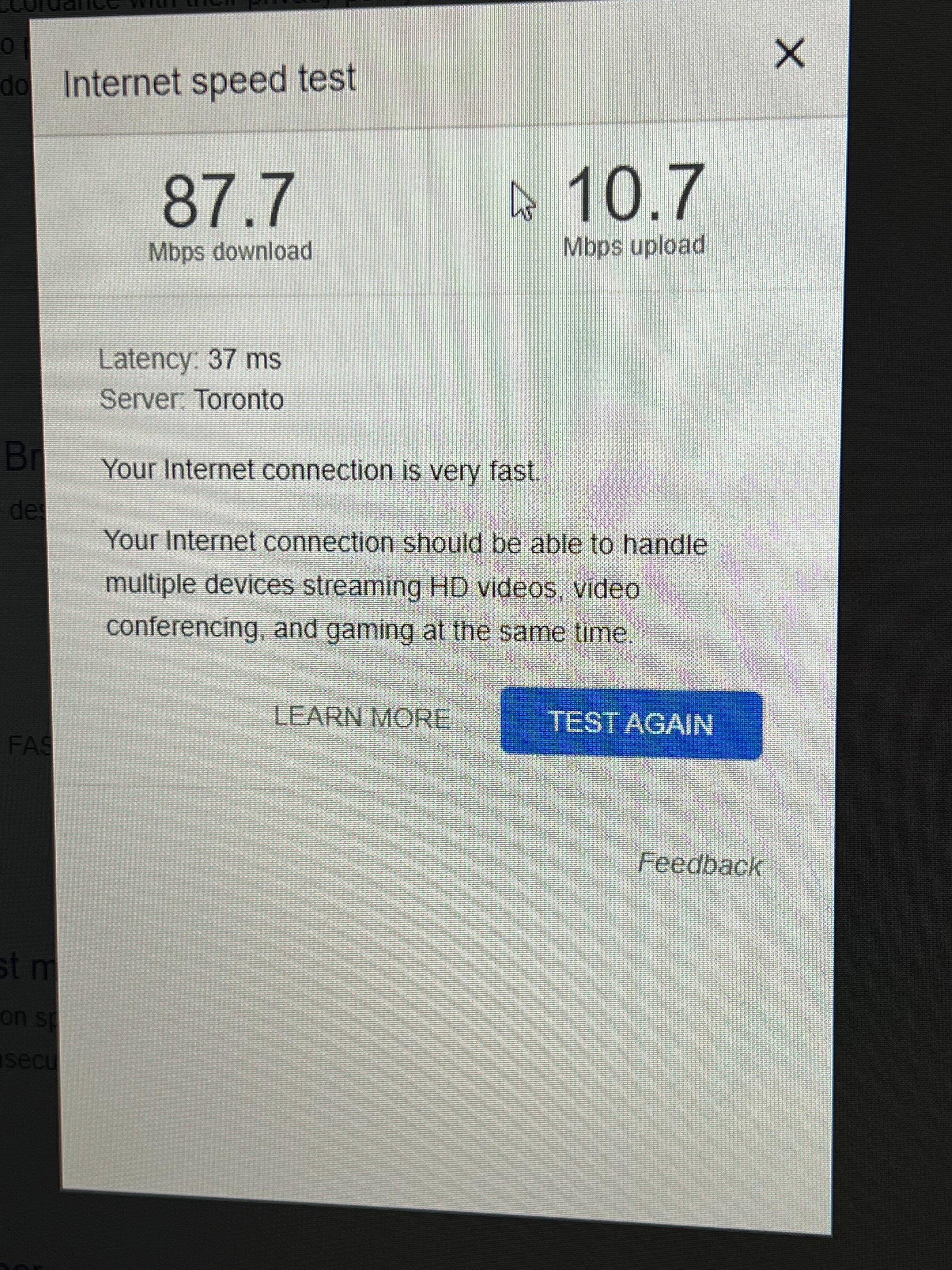The image size is (952, 1270).
Task: Open Learn More about the speed test
Action: coord(361,717)
